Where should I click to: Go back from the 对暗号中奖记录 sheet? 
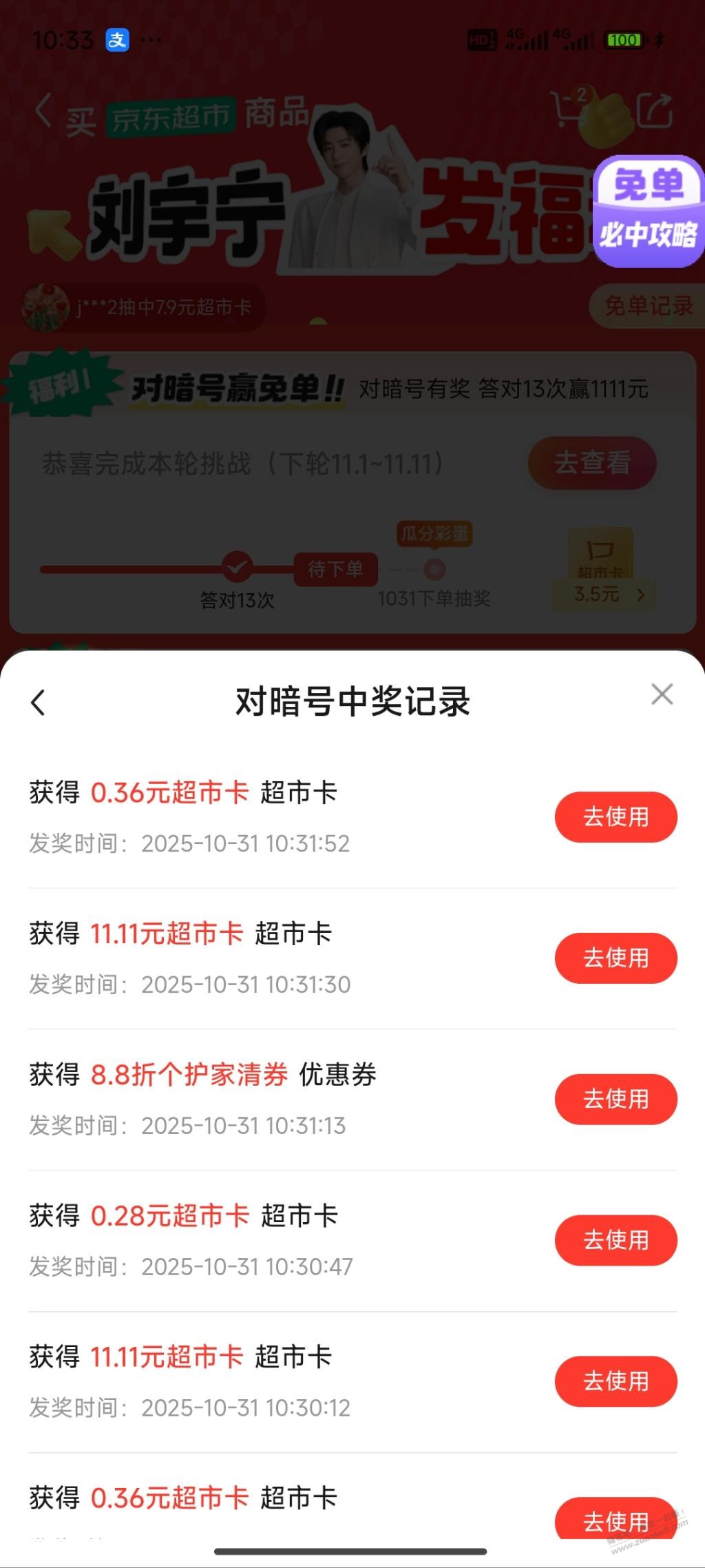coord(39,703)
